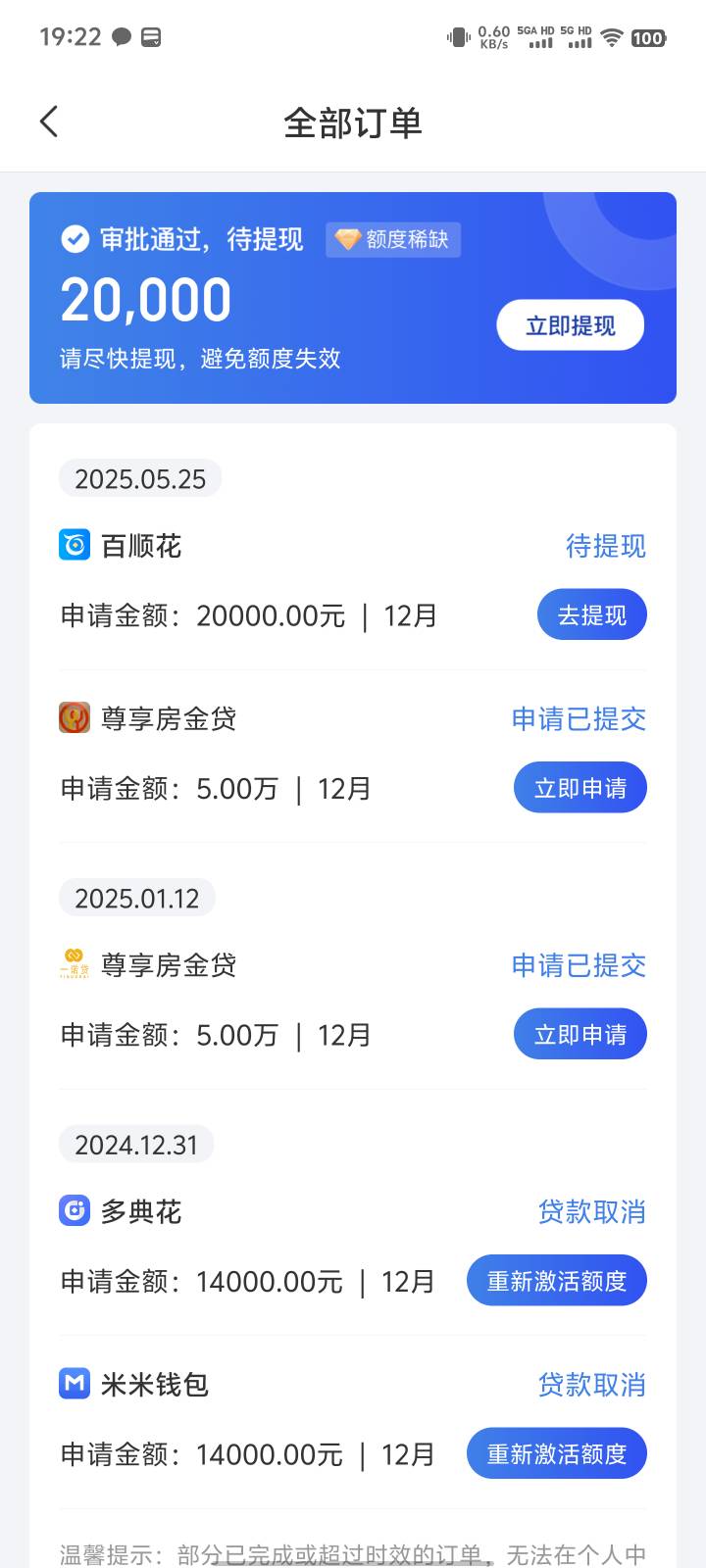Tap 重新激活额度 for the 多典花 order
This screenshot has width=706, height=1568.
[557, 1281]
